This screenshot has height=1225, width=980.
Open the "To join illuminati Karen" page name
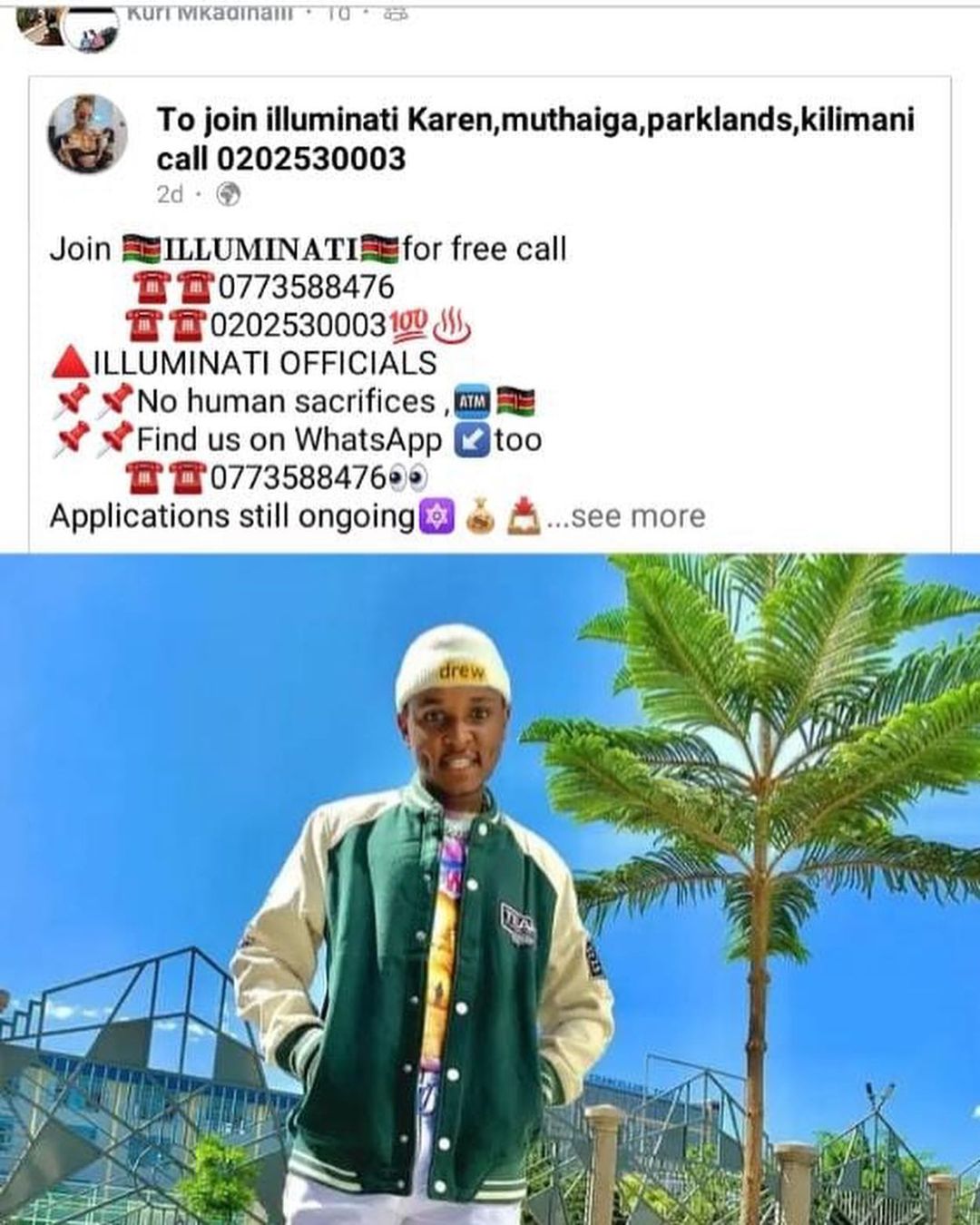pyautogui.click(x=535, y=139)
